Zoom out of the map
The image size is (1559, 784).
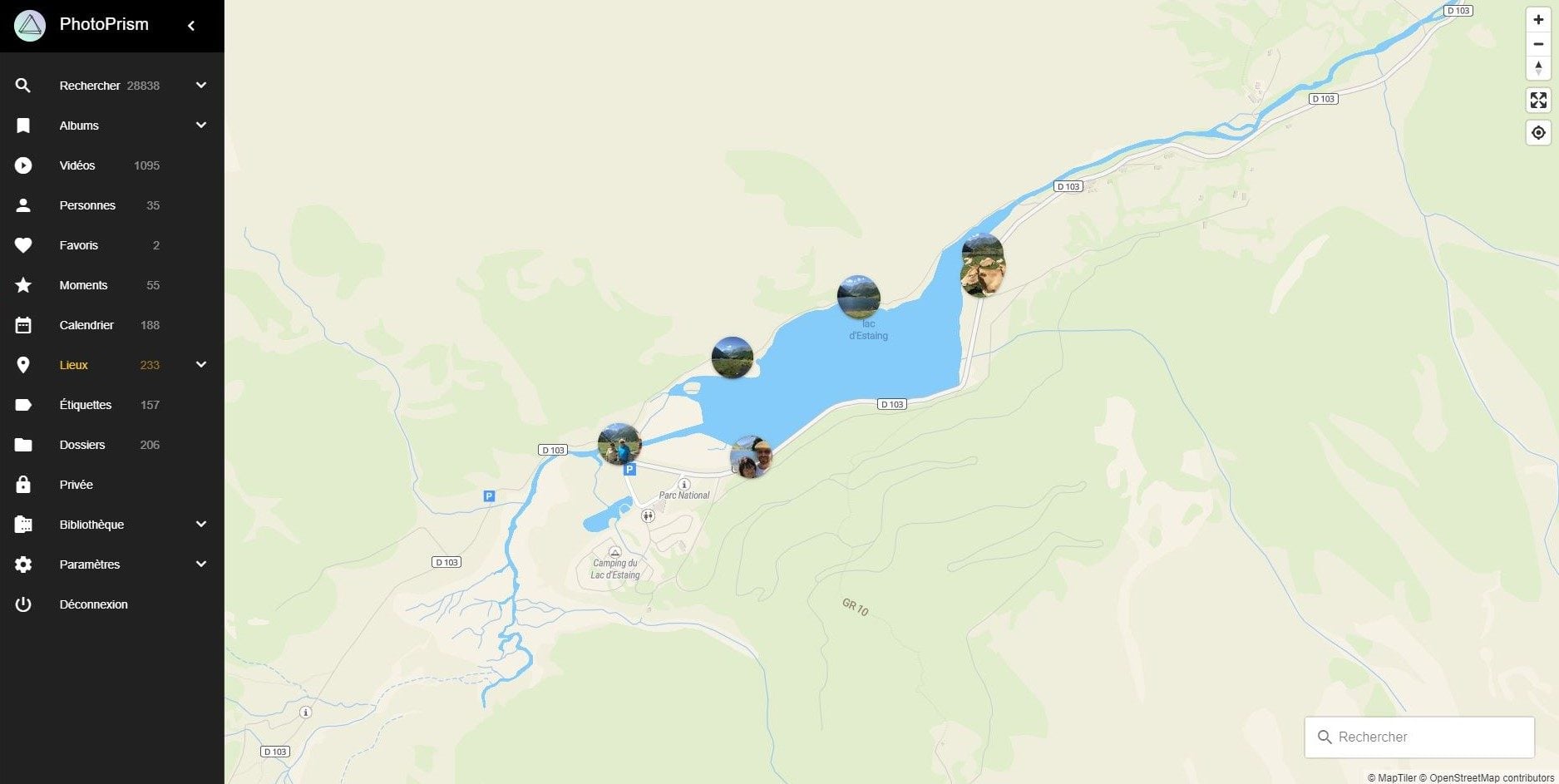pyautogui.click(x=1538, y=44)
